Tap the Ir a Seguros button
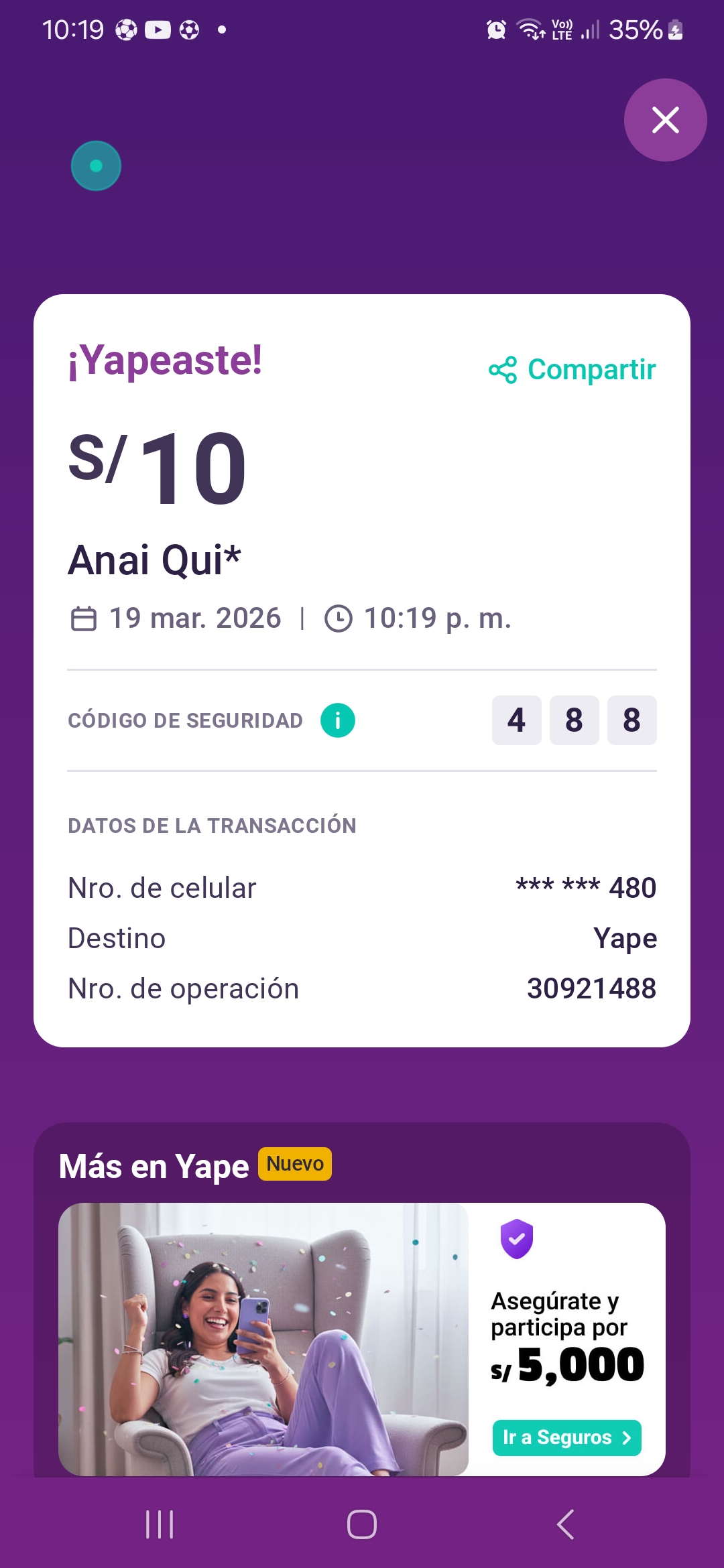The width and height of the screenshot is (724, 1568). click(x=566, y=1437)
